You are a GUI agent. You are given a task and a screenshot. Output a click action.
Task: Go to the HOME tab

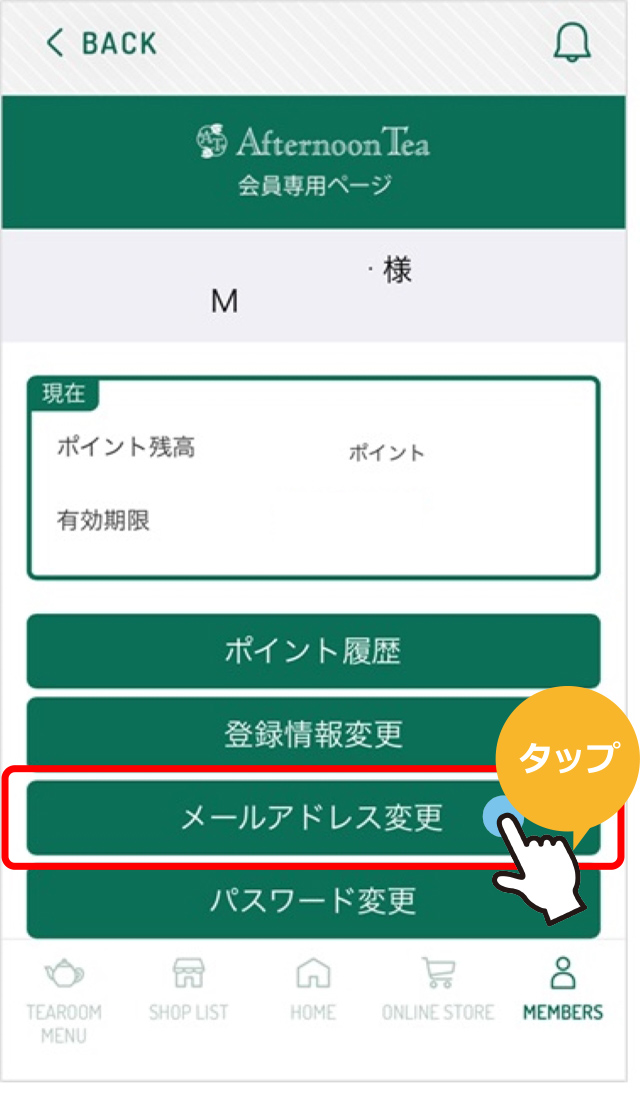click(x=313, y=990)
